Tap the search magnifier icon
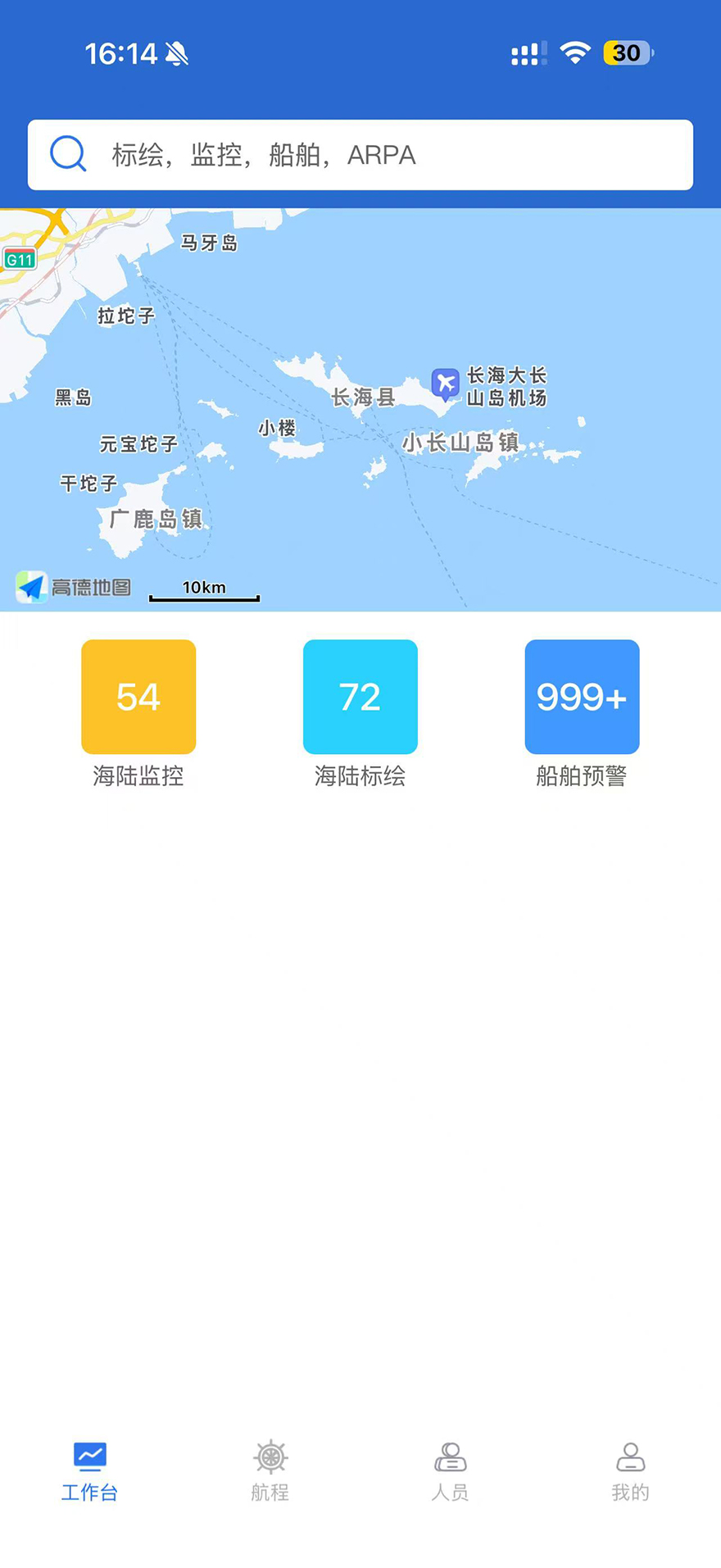The height and width of the screenshot is (1568, 721). [x=68, y=154]
